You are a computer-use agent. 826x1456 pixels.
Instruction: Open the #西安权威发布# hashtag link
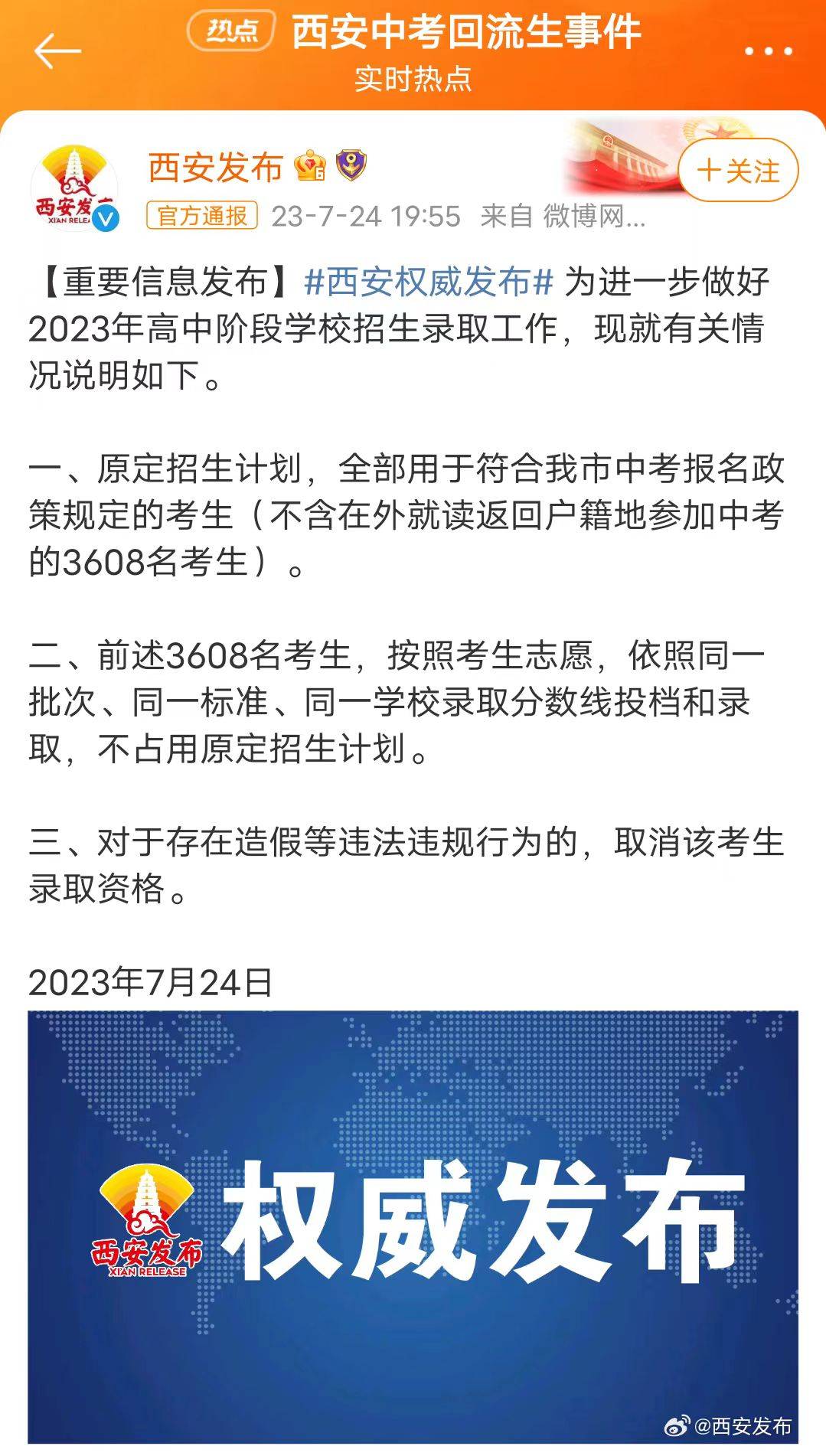(x=429, y=282)
